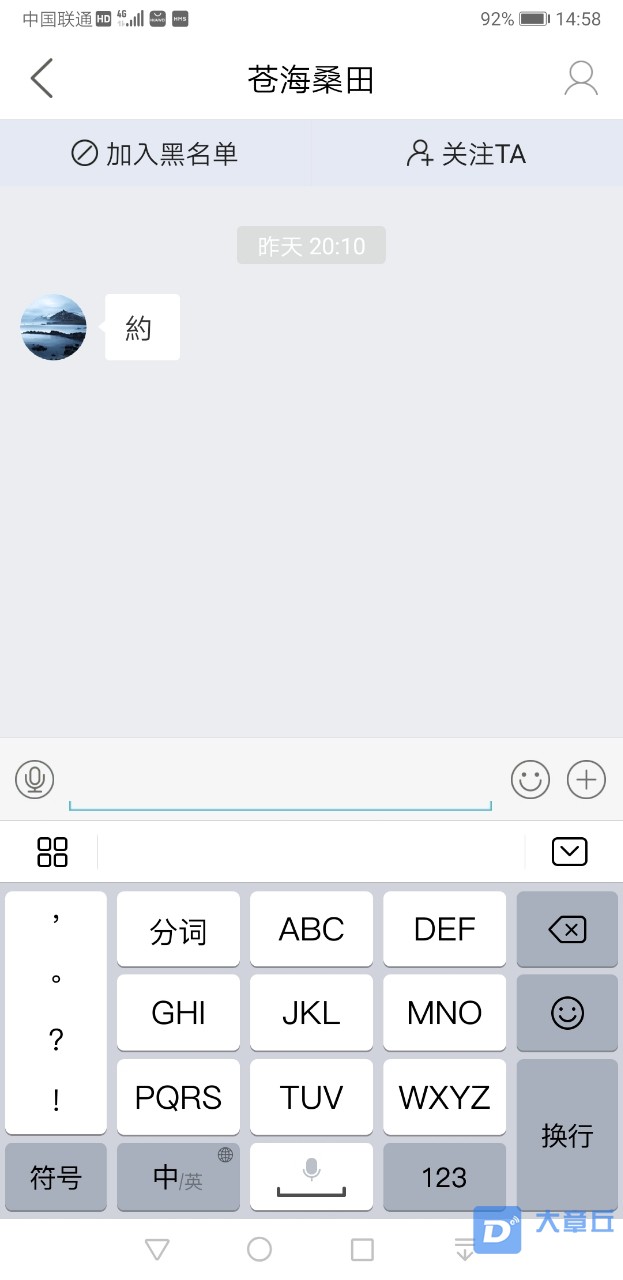Switch to the 123 number keypad

444,1178
